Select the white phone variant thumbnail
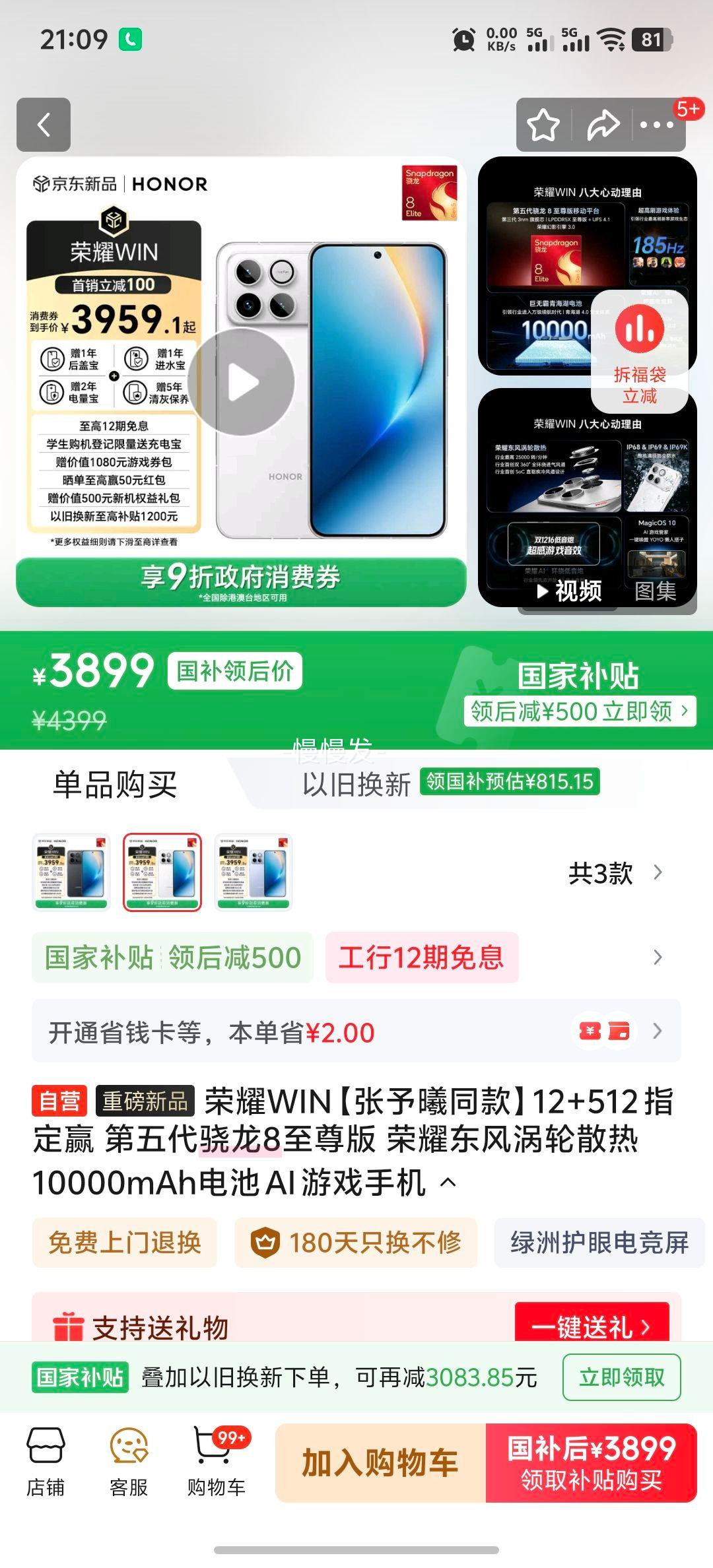Screen dimensions: 713x1568 163,872
